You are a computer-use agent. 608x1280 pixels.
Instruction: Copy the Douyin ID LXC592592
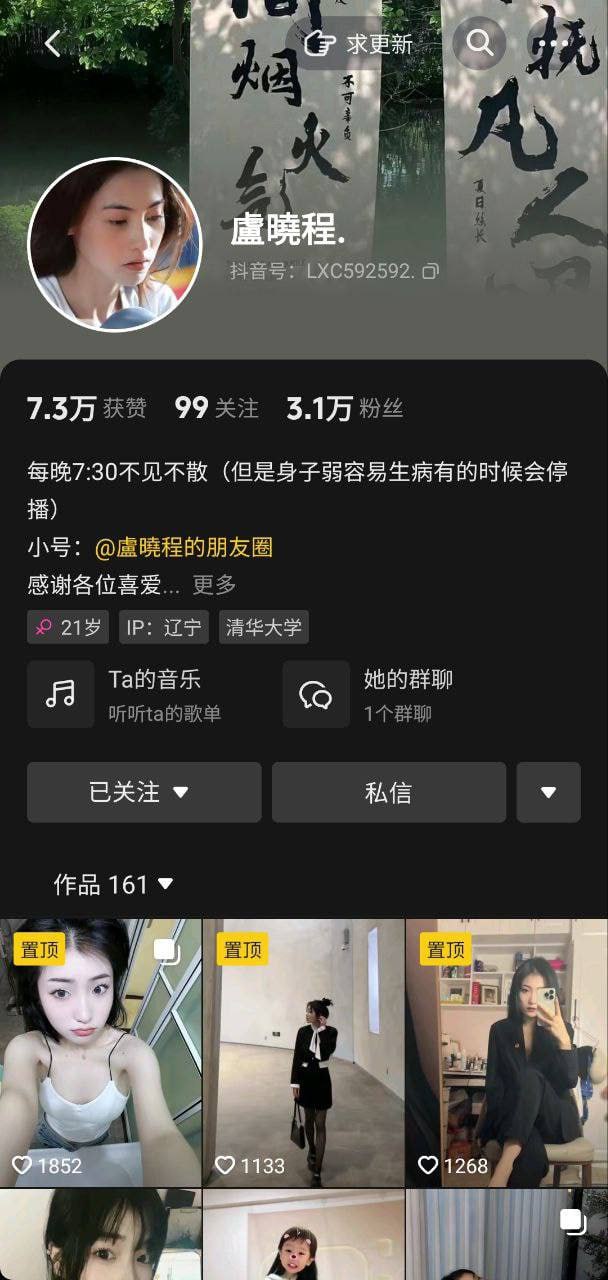click(431, 271)
